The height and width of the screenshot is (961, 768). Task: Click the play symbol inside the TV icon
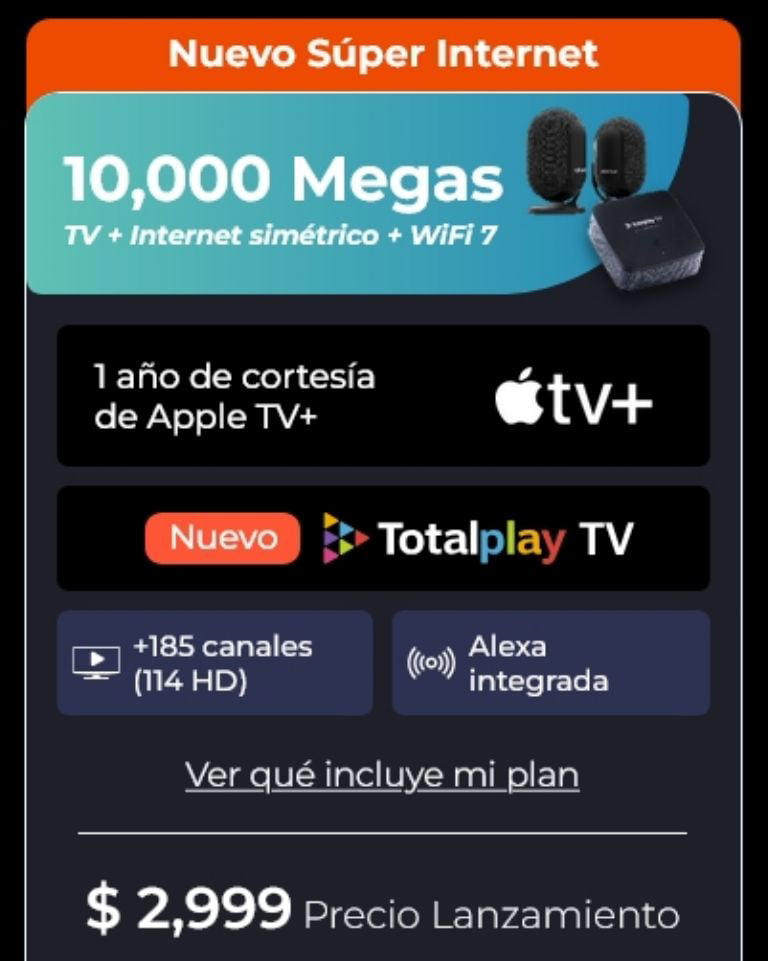99,659
